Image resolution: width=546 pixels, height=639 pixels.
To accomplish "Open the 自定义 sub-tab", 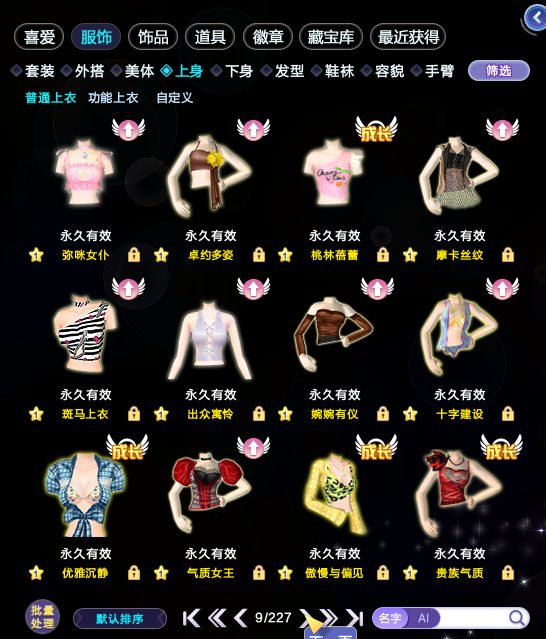I will point(174,98).
